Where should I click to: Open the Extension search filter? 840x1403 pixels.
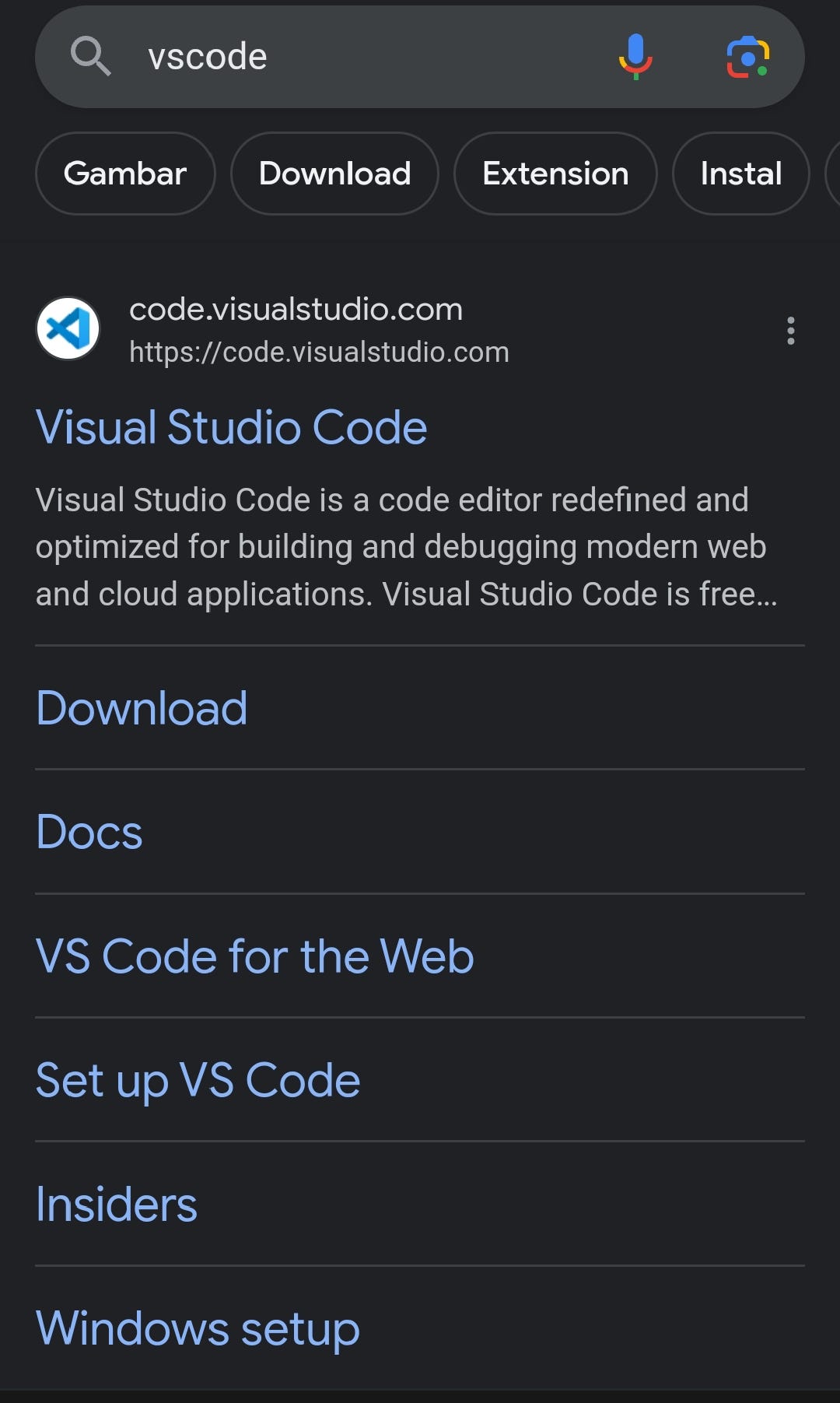(555, 174)
